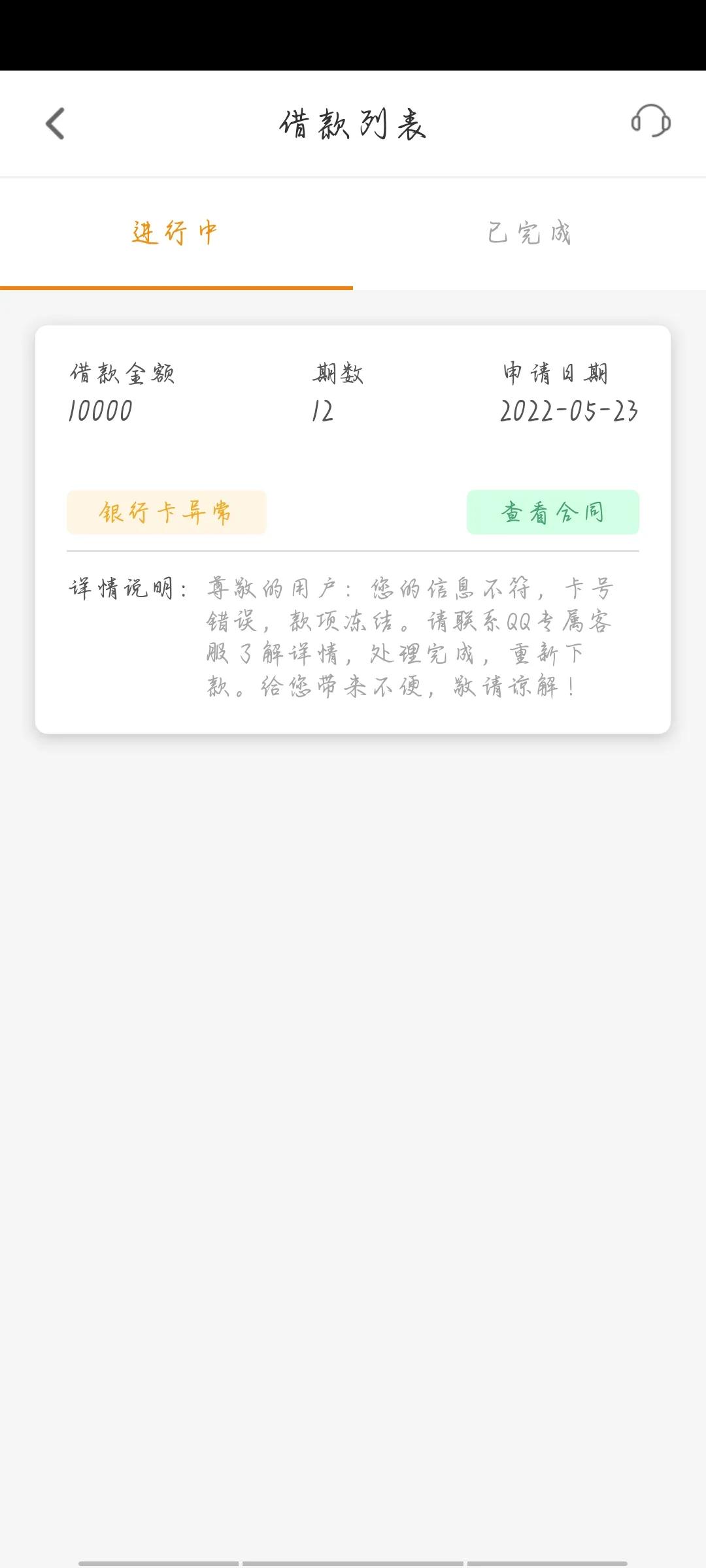
Task: Tap the page title 借款列表
Action: [x=353, y=122]
